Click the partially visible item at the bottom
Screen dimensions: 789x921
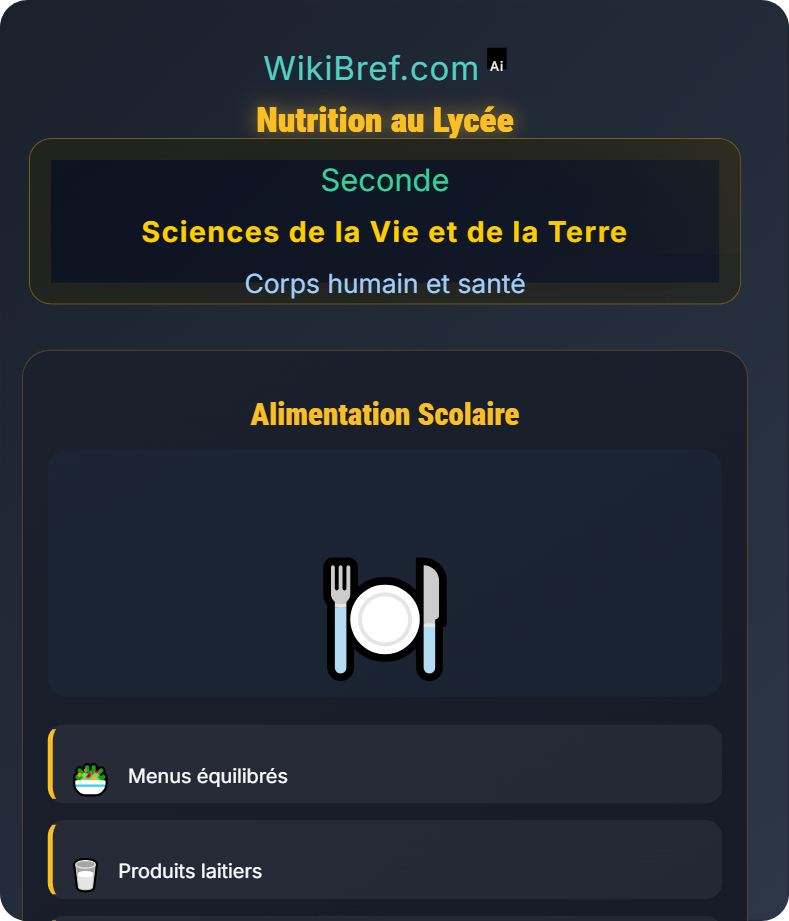coord(385,916)
